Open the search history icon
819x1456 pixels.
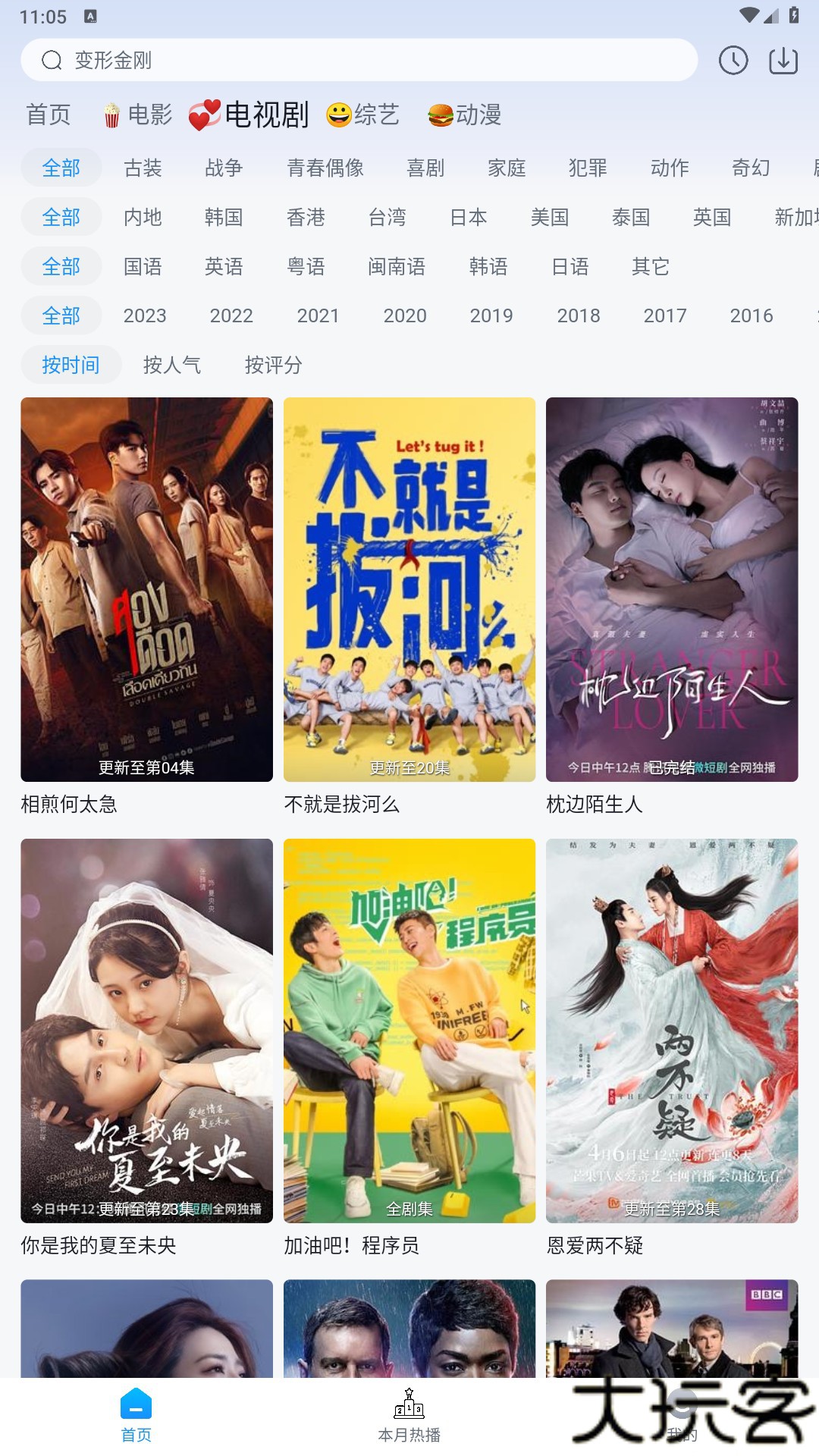coord(733,60)
